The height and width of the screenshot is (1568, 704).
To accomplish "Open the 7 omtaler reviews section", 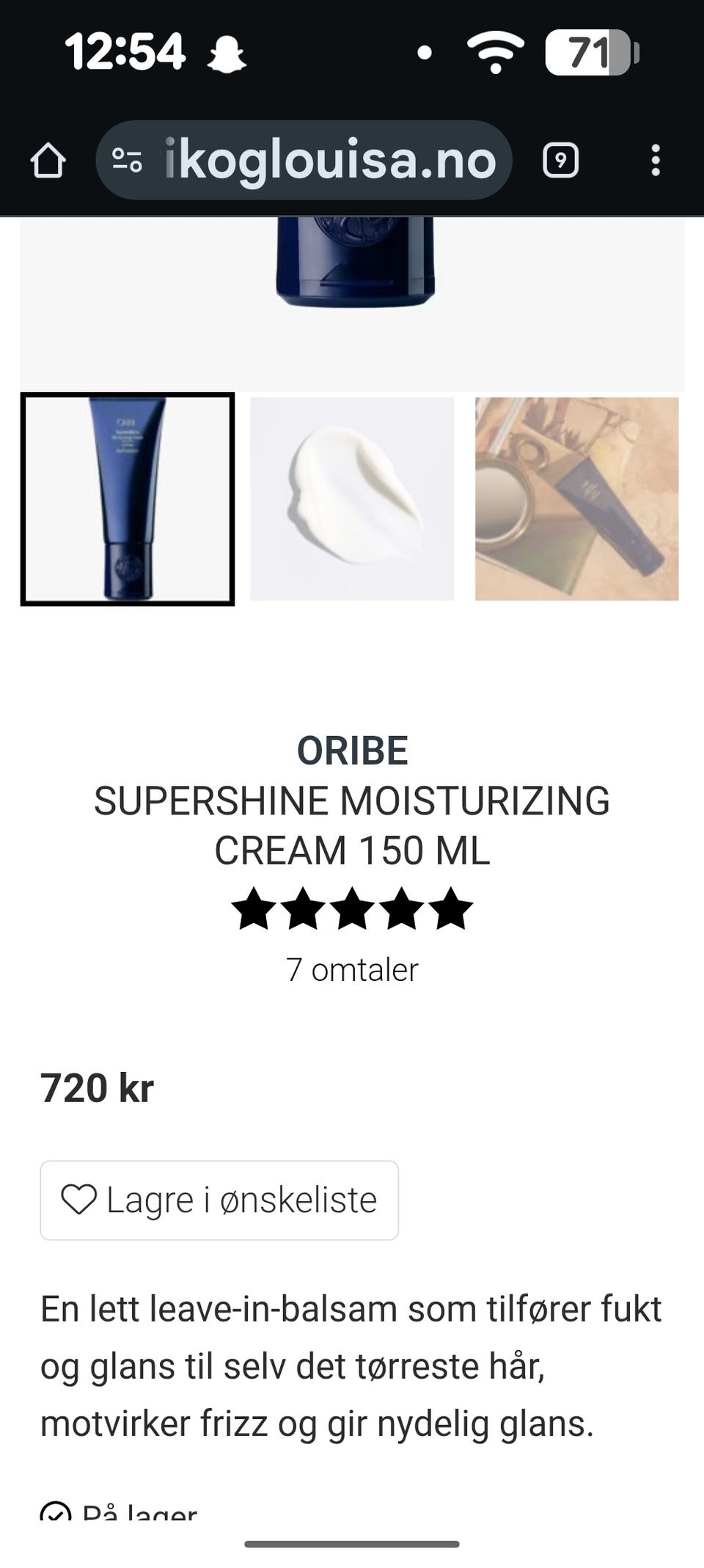I will [x=352, y=970].
